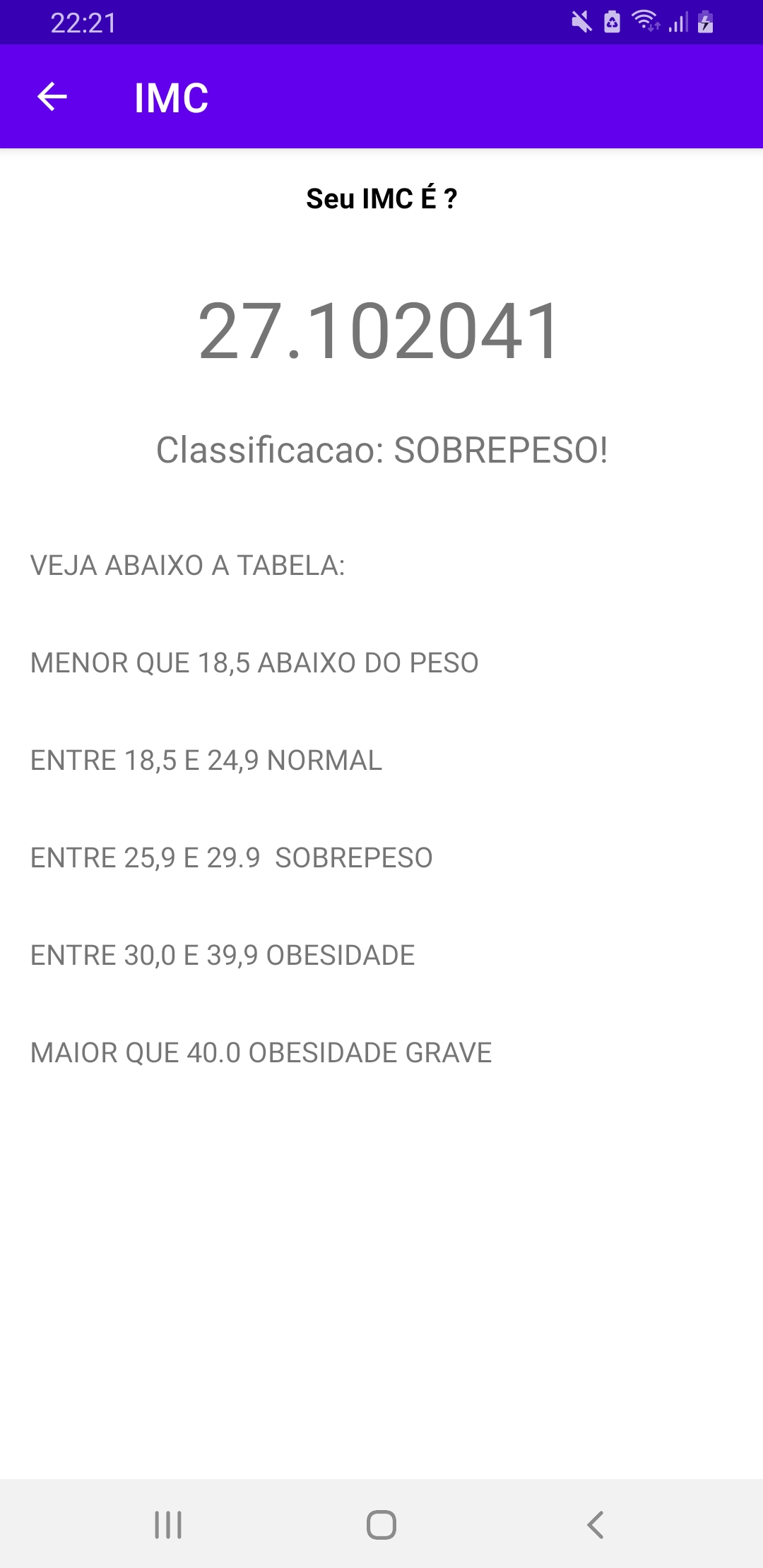Tap the muted sound icon in the status bar
Screen dimensions: 763x1568
point(579,23)
